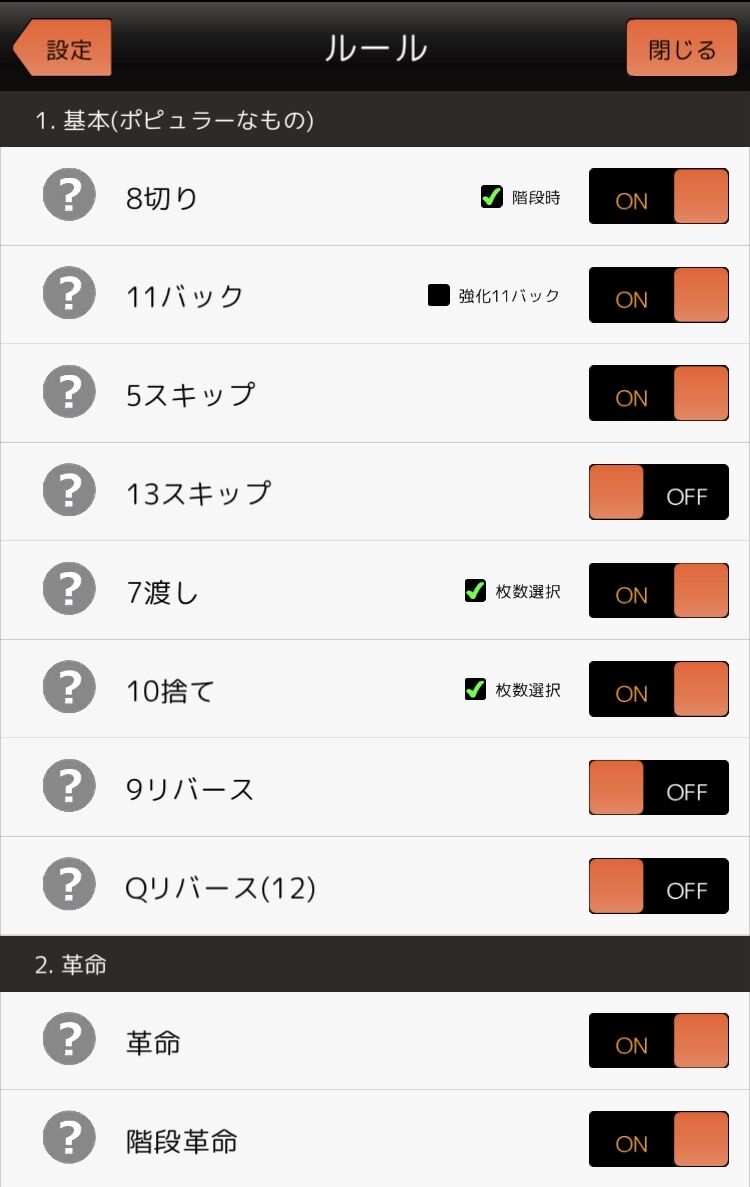Go back to 設定 screen

point(63,48)
